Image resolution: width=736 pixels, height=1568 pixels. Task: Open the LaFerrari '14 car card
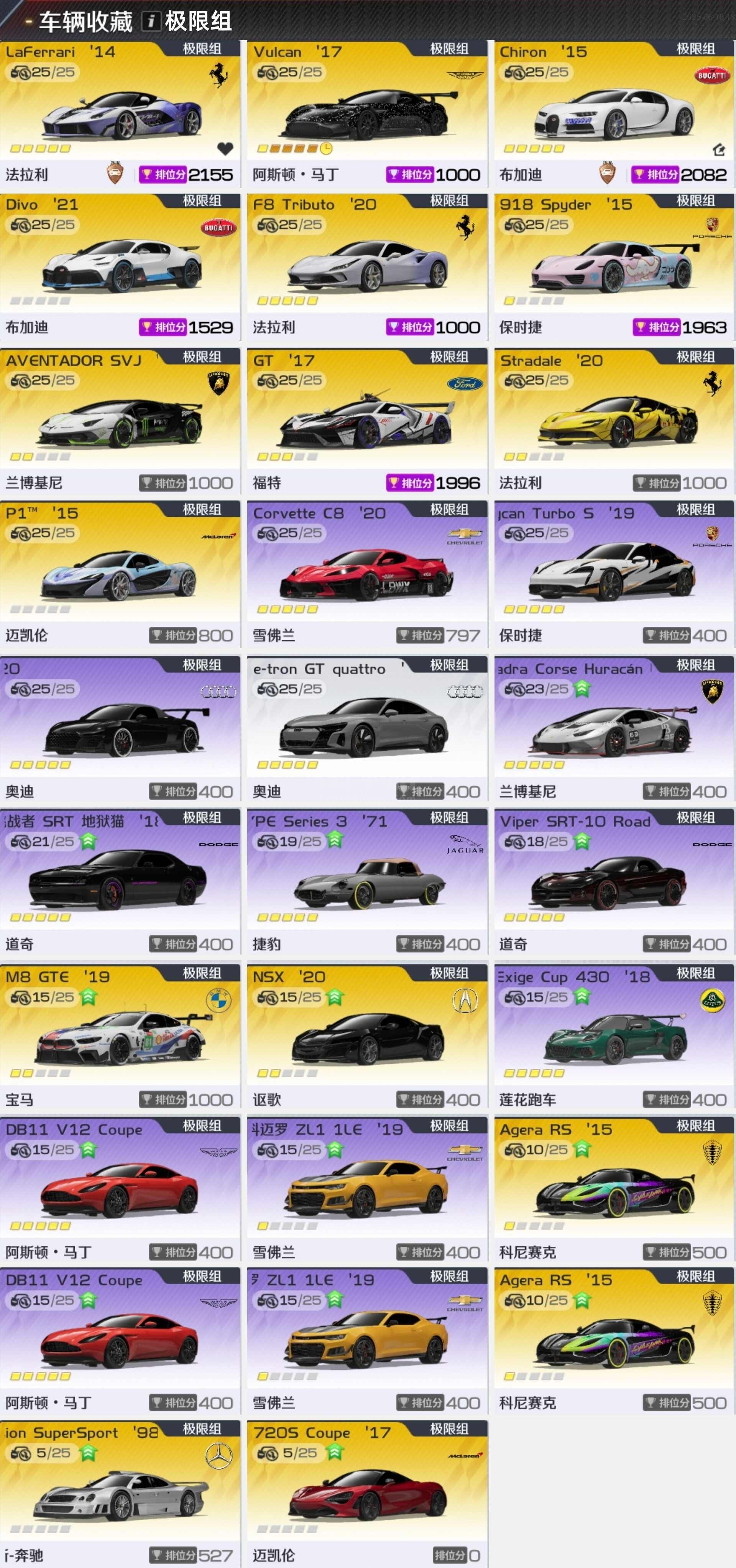120,113
